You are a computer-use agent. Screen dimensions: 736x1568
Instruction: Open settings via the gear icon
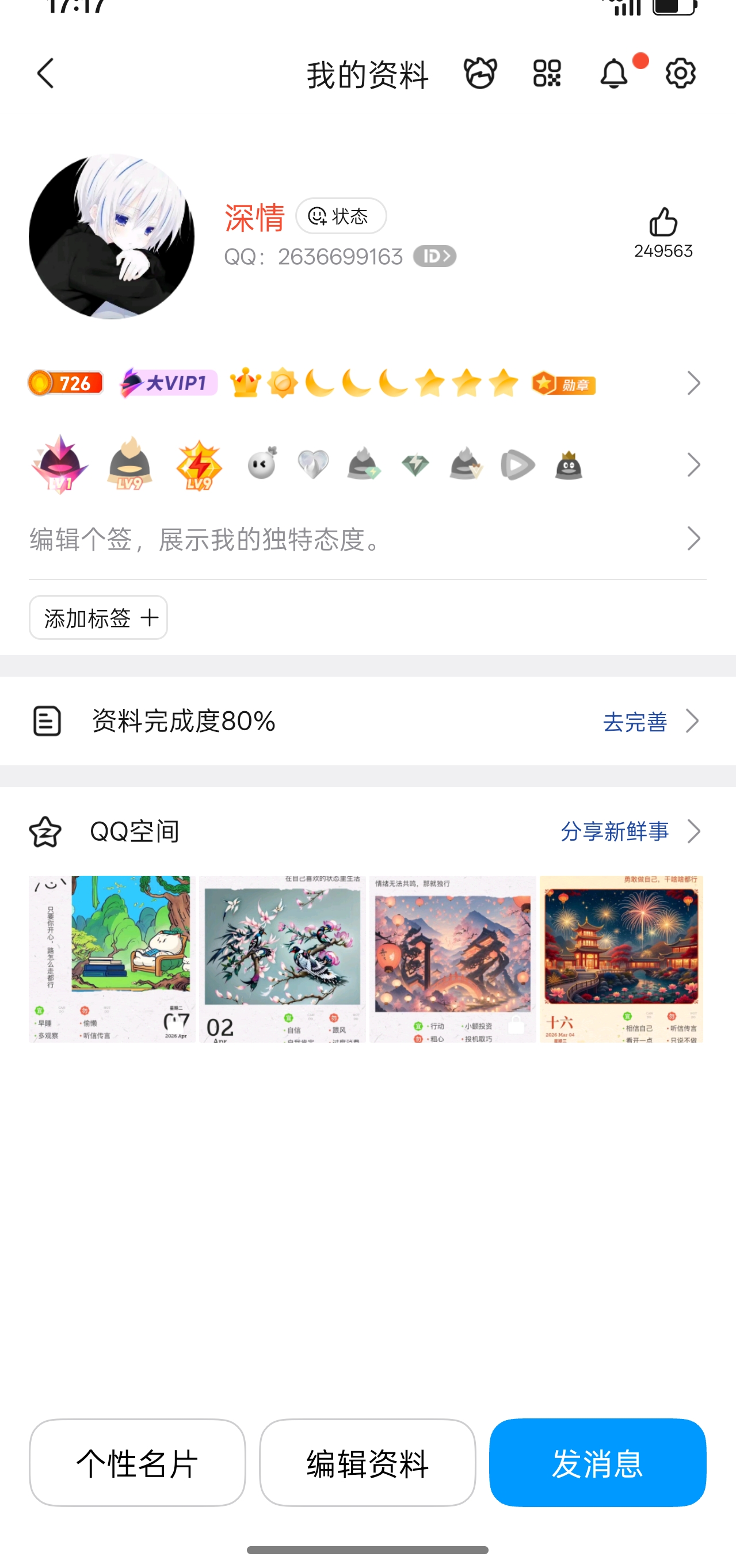pyautogui.click(x=680, y=74)
